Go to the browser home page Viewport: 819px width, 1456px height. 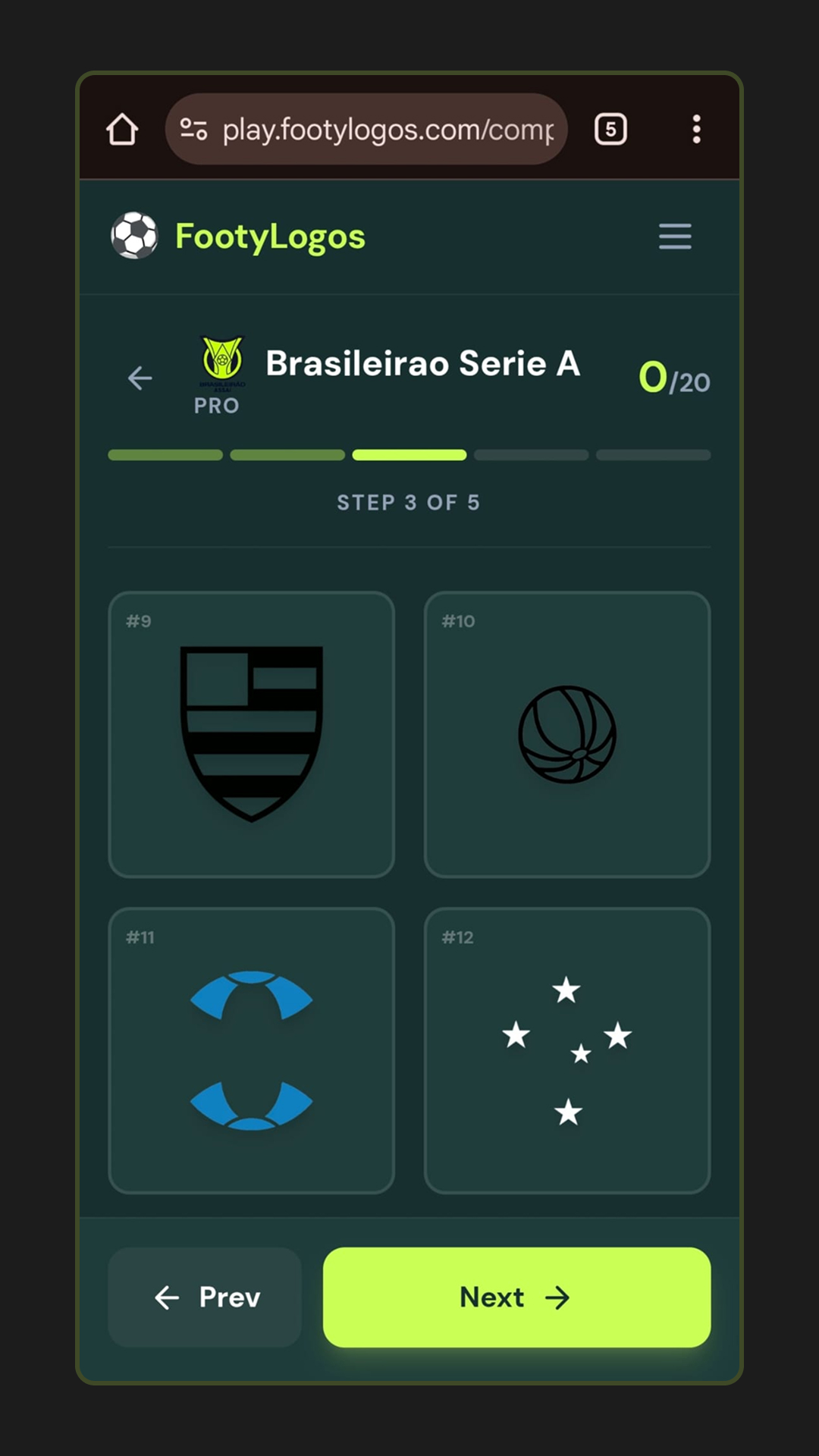[122, 130]
